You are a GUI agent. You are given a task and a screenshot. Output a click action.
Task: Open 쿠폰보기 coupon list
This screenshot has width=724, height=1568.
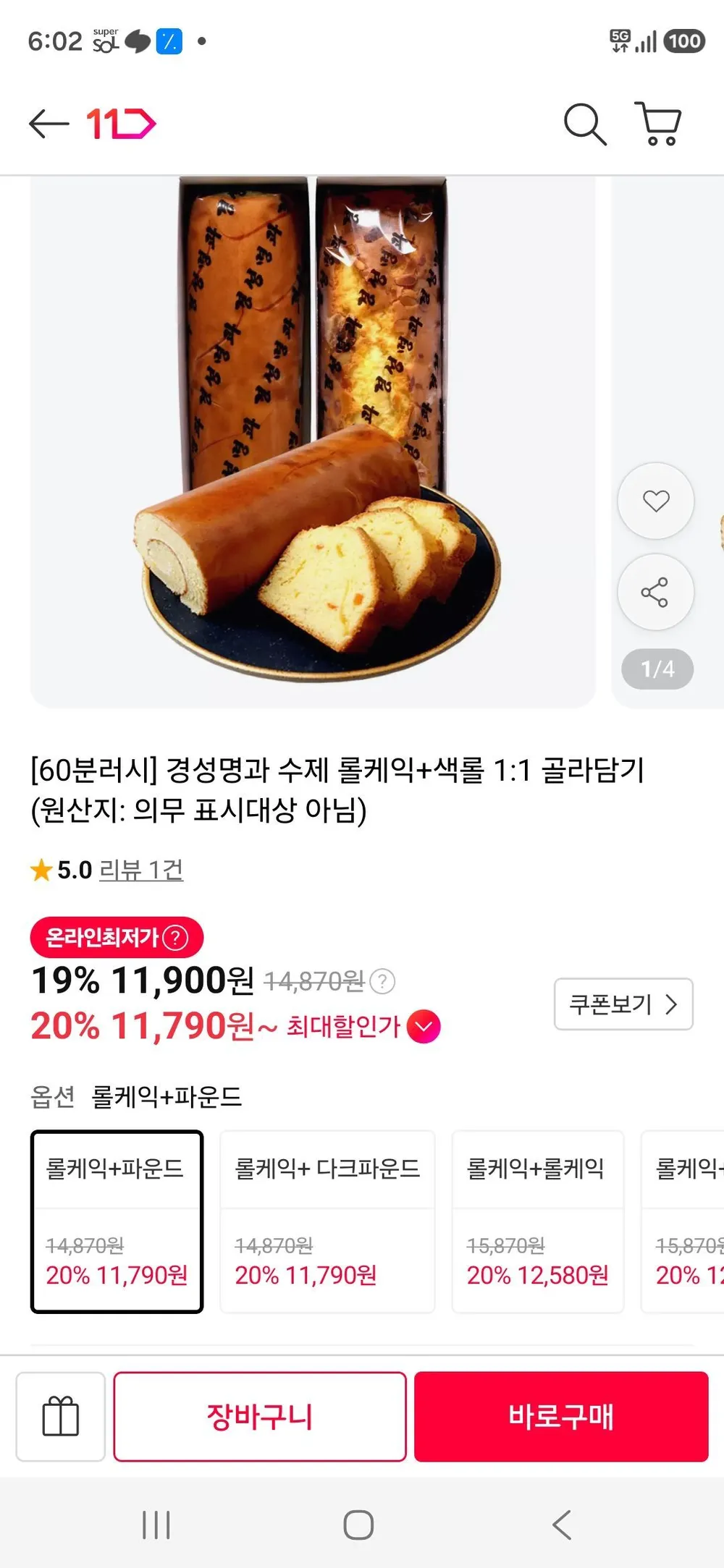623,1004
